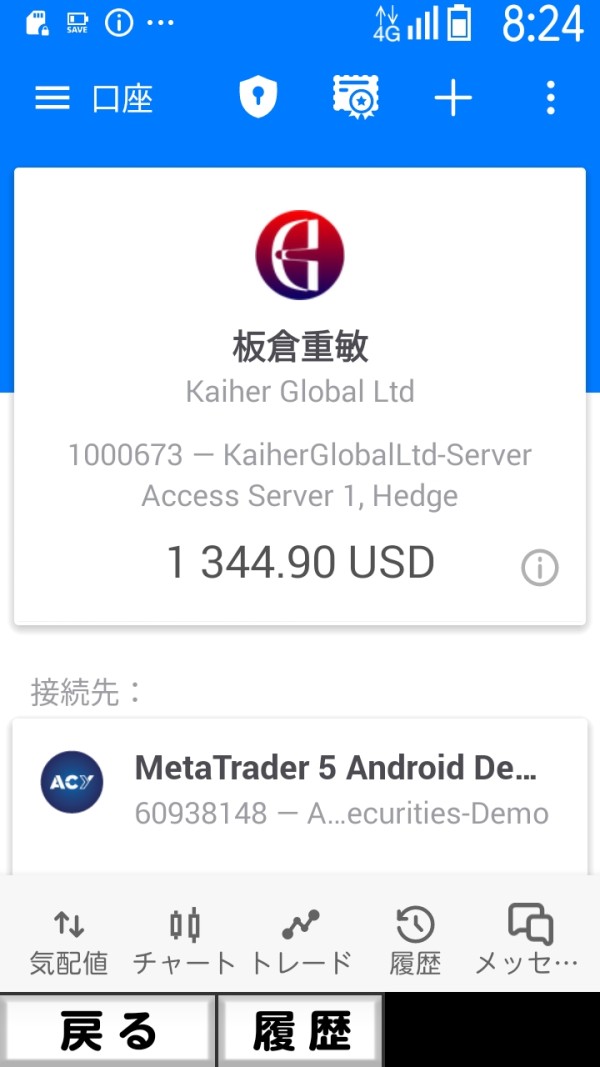The width and height of the screenshot is (600, 1067).
Task: Go to the 履歴 tab with clock icon
Action: click(x=416, y=942)
